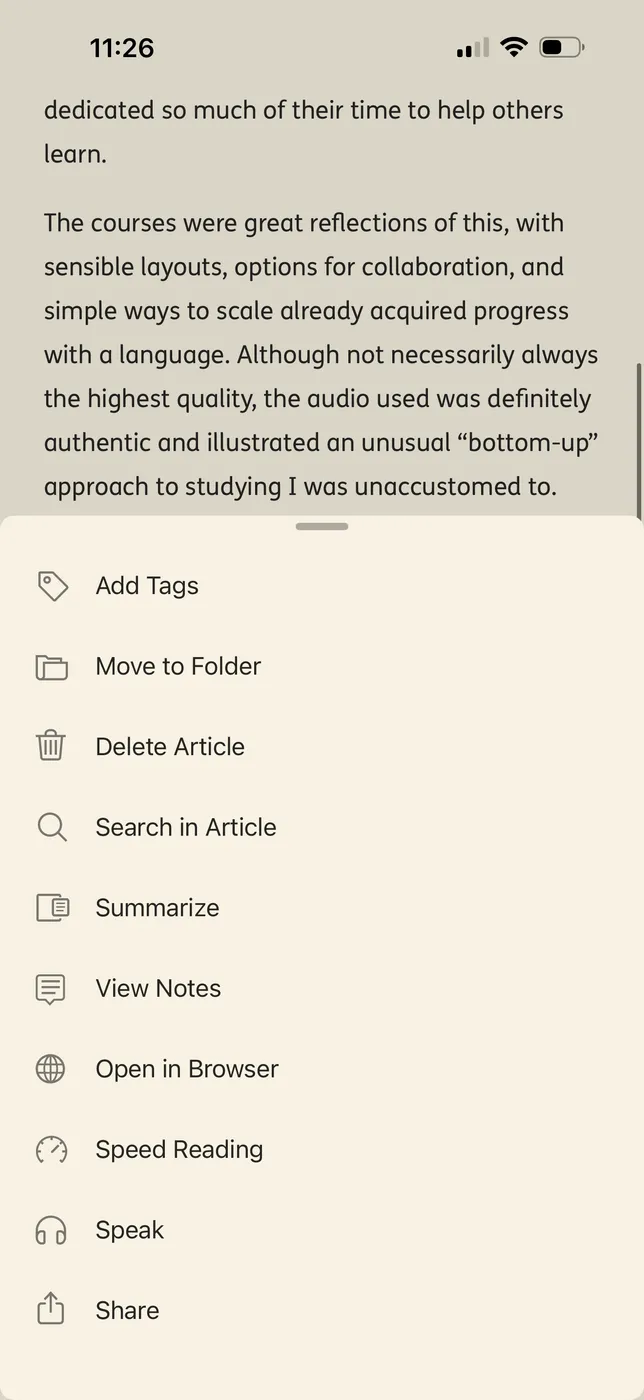Open View Notes
This screenshot has width=644, height=1400.
(x=158, y=989)
